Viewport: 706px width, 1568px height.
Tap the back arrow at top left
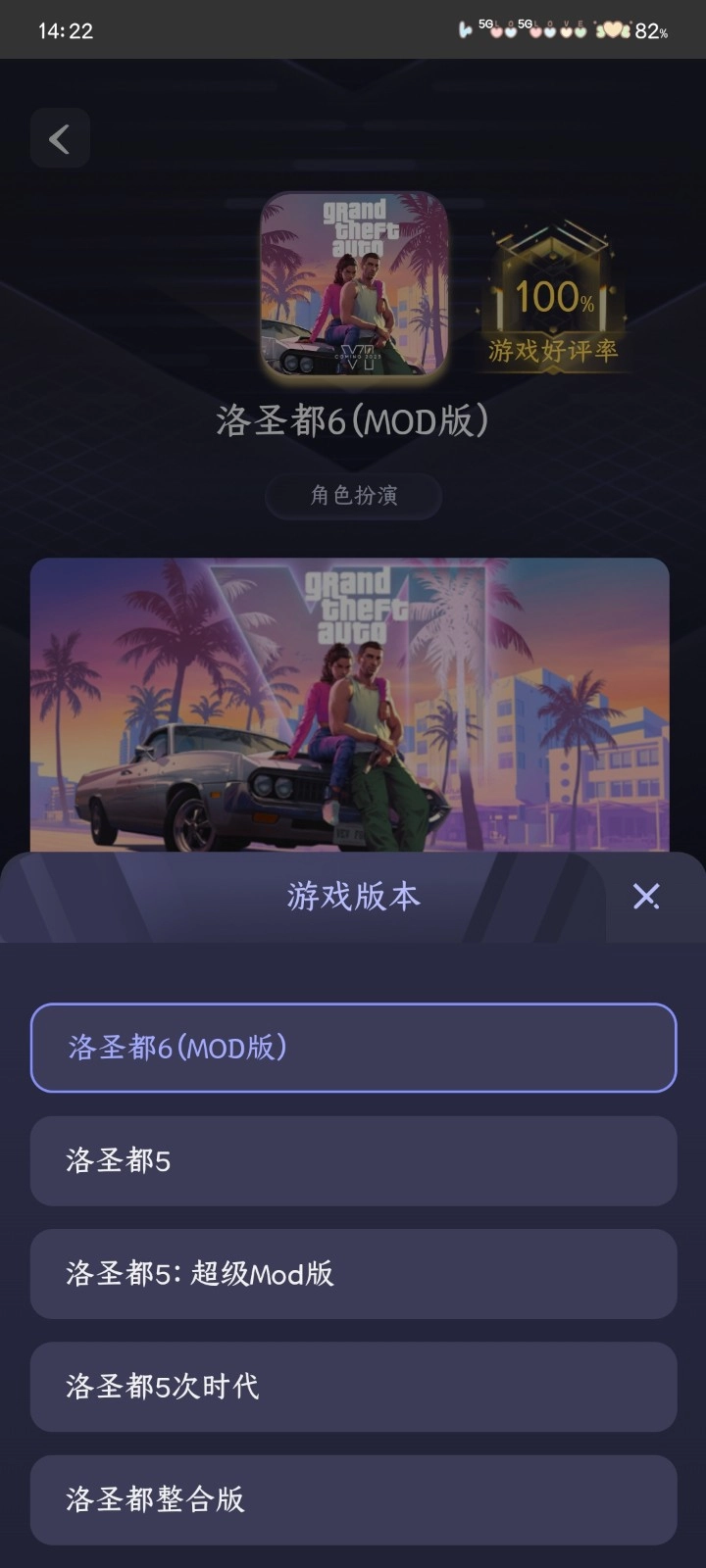coord(60,138)
